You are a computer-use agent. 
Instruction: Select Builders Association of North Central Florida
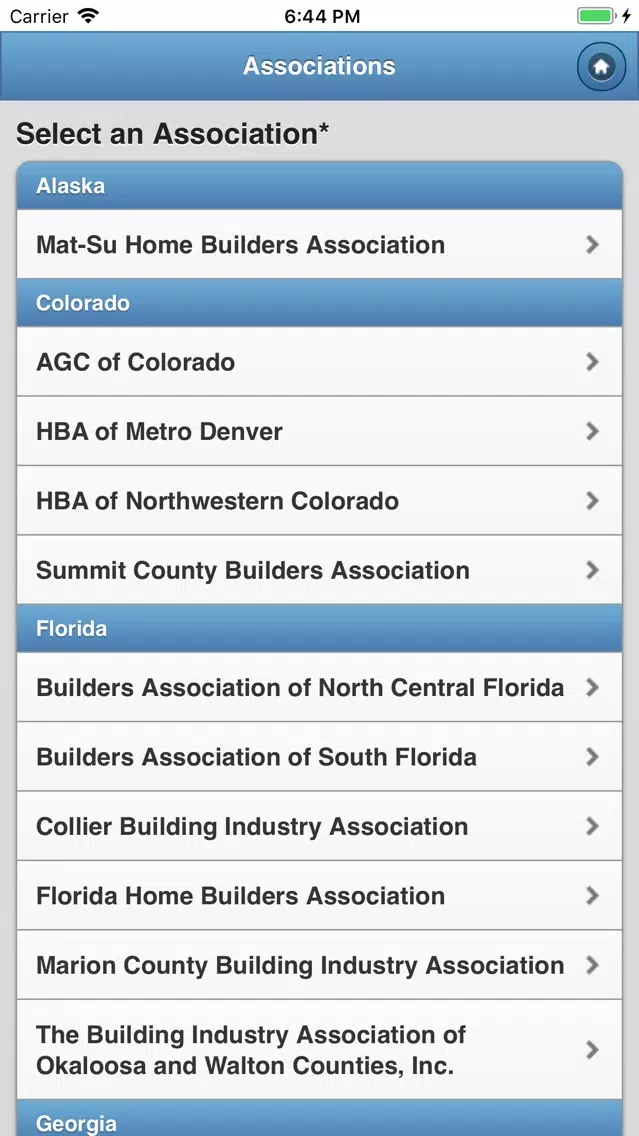click(x=320, y=688)
